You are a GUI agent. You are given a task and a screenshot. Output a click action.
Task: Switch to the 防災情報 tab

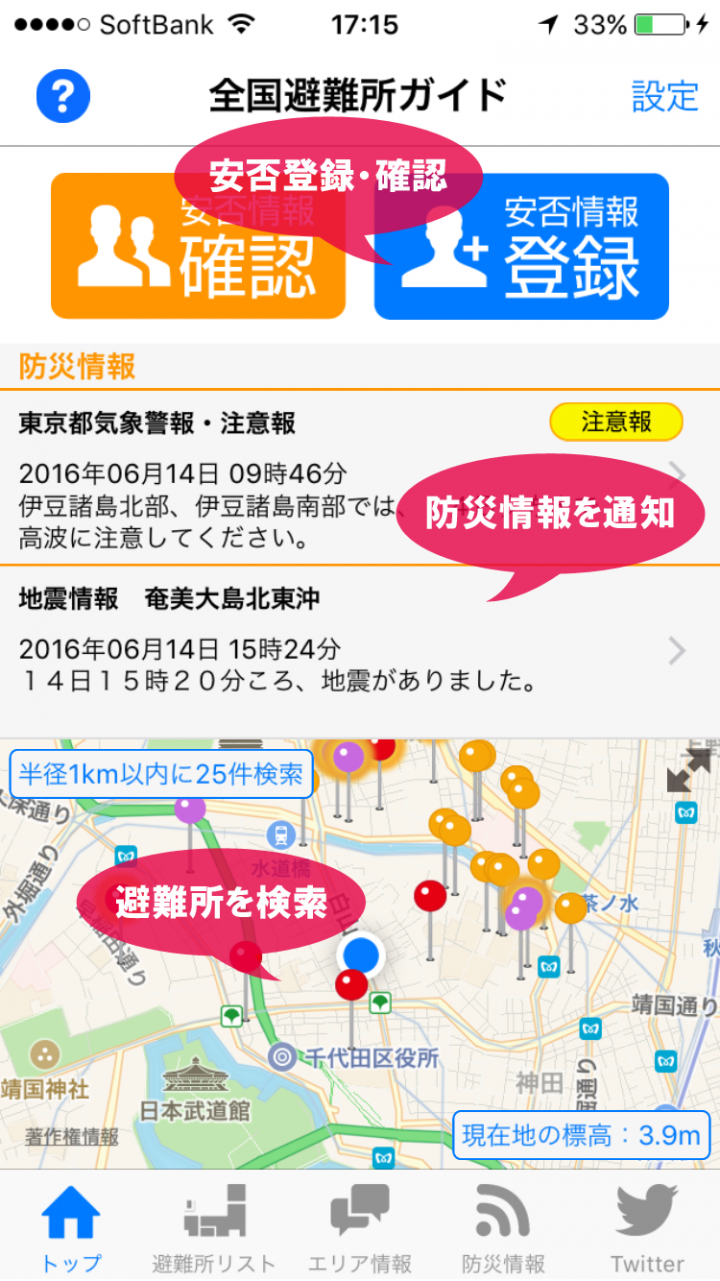point(503,1227)
